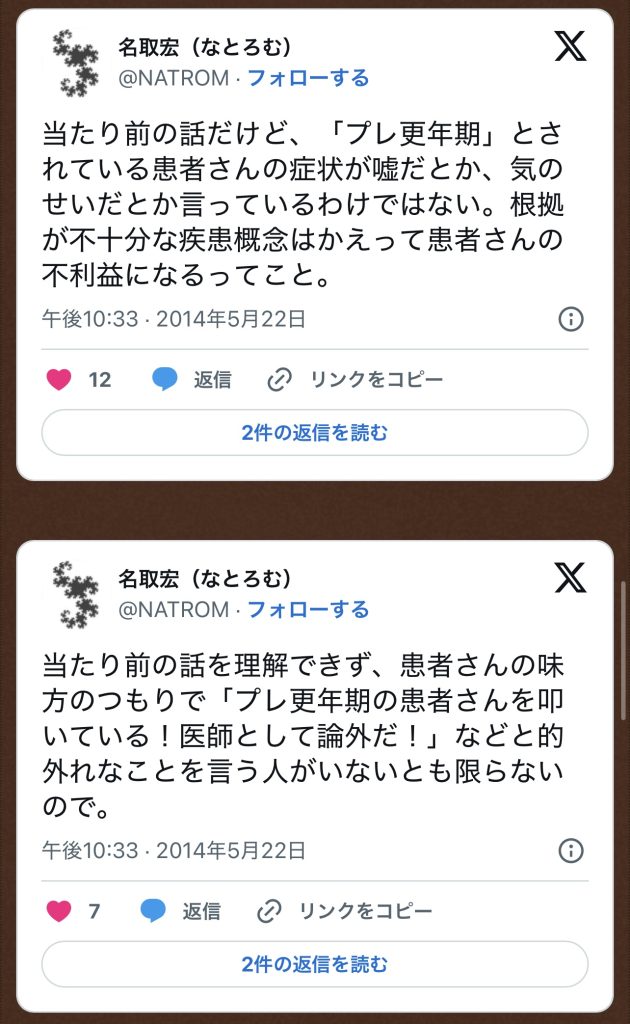Open 2件の返信を読む under the 12-like tweet

point(314,433)
